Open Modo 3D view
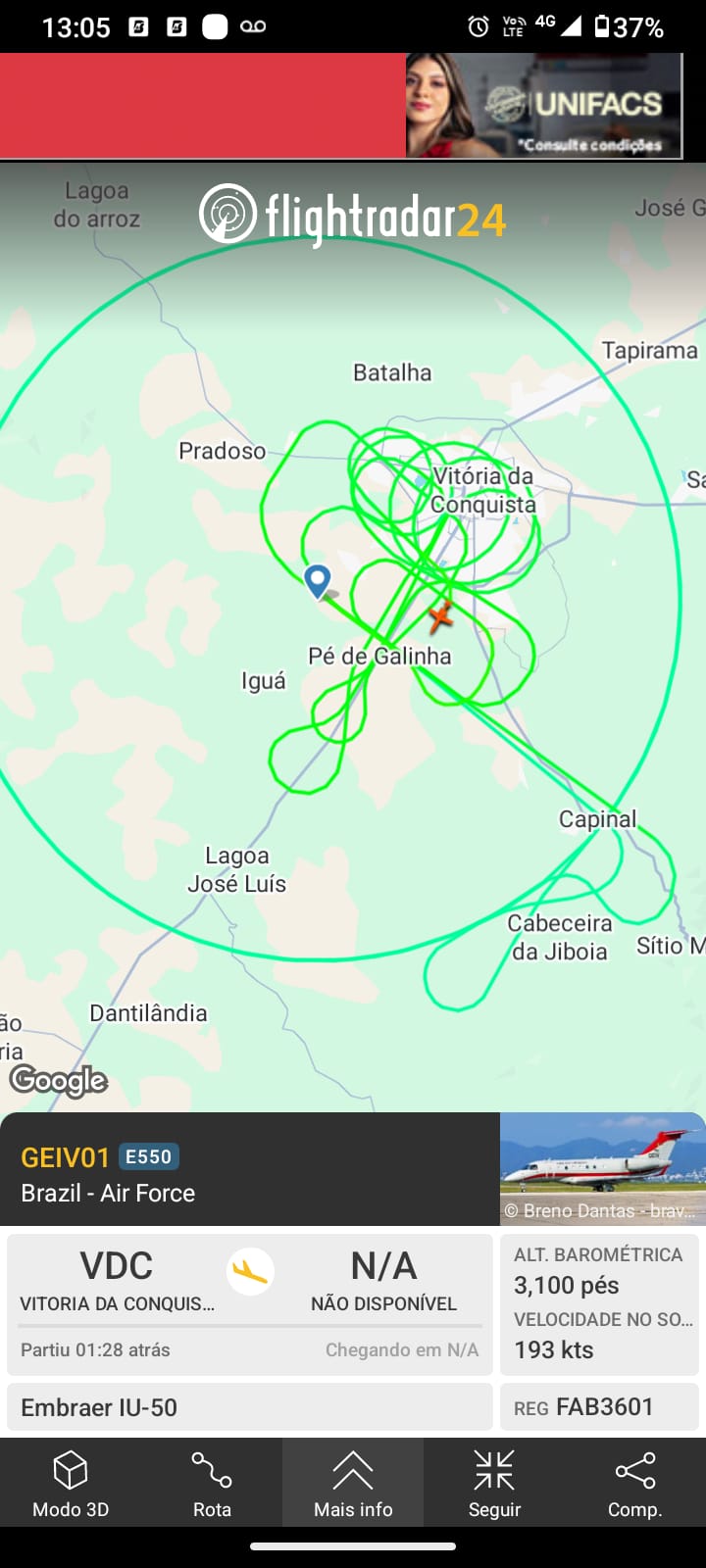The image size is (706, 1568). 71,1483
